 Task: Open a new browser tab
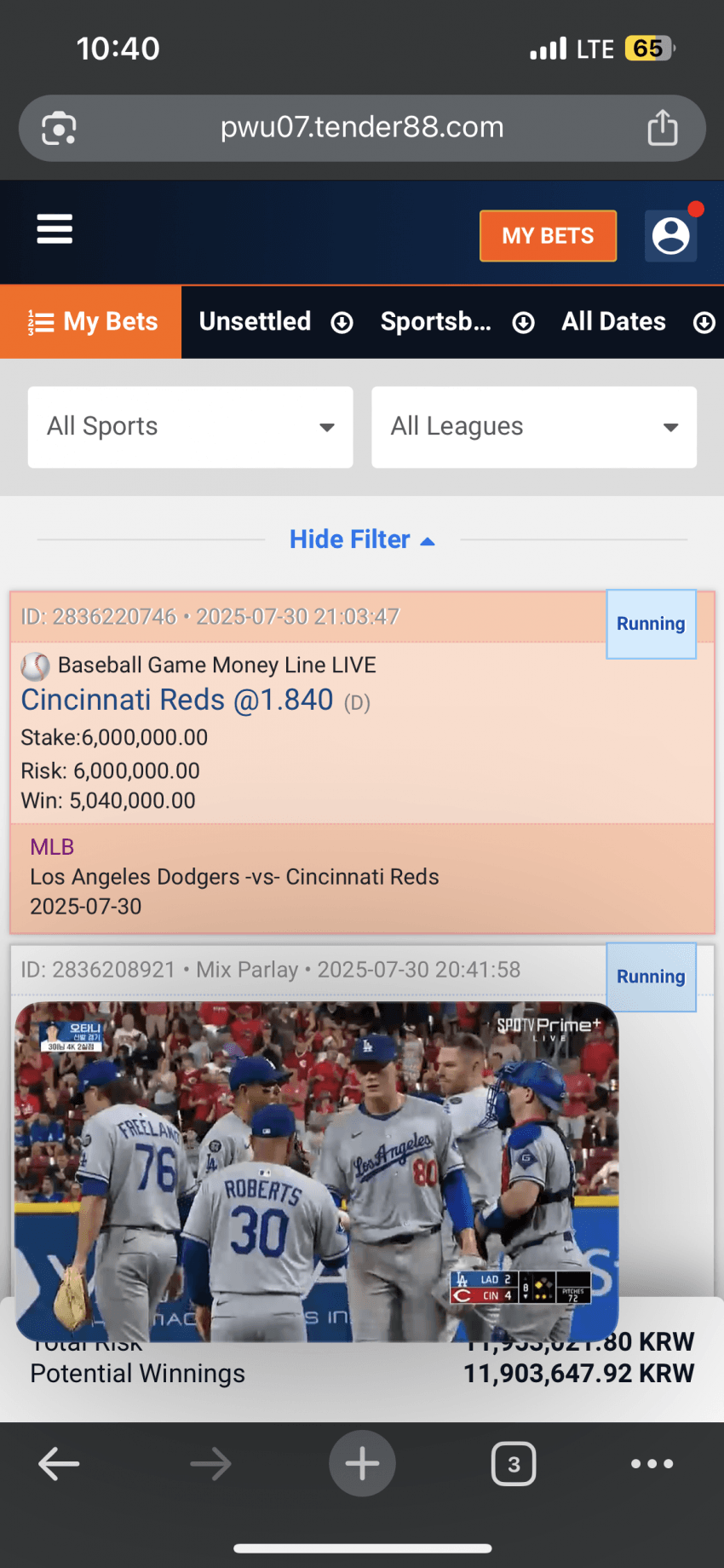coord(362,1464)
